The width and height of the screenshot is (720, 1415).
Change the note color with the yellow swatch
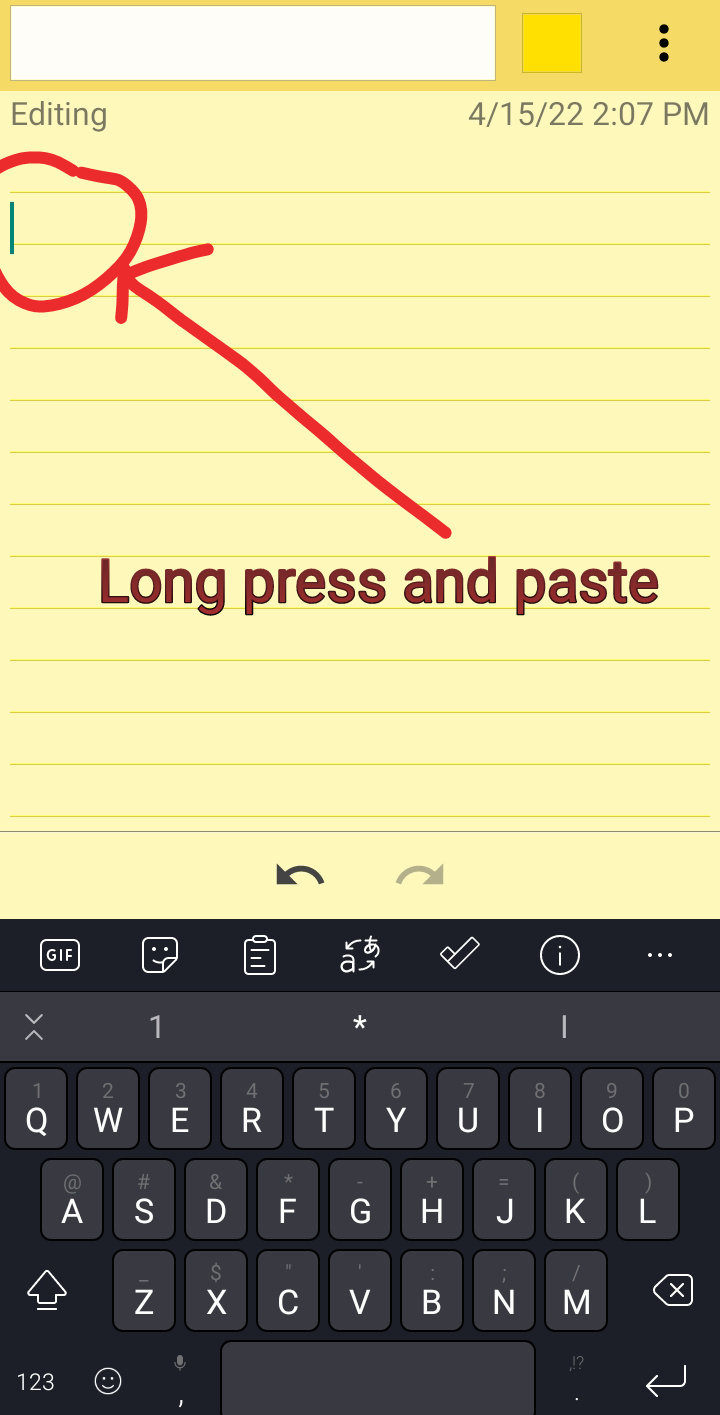tap(552, 43)
